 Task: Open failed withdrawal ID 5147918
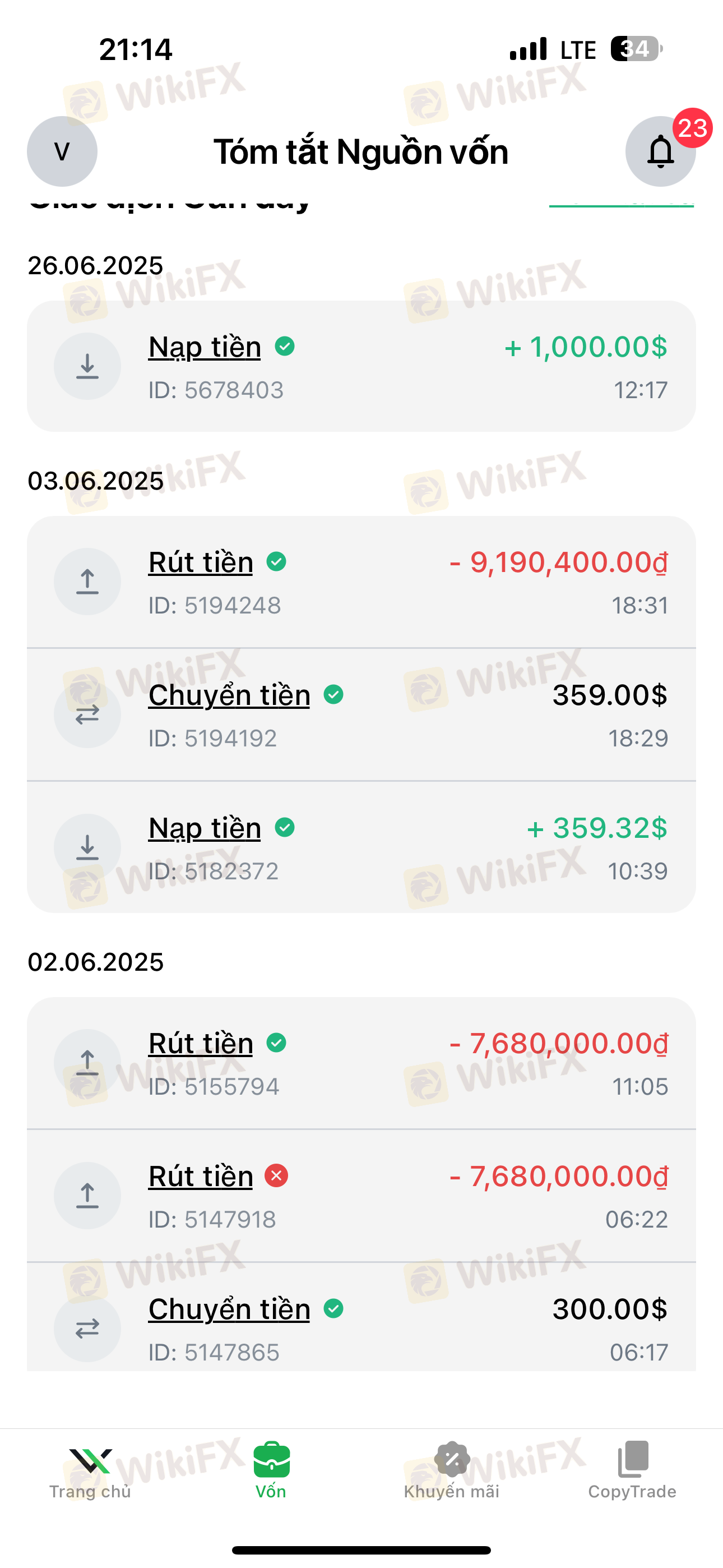pyautogui.click(x=361, y=1196)
